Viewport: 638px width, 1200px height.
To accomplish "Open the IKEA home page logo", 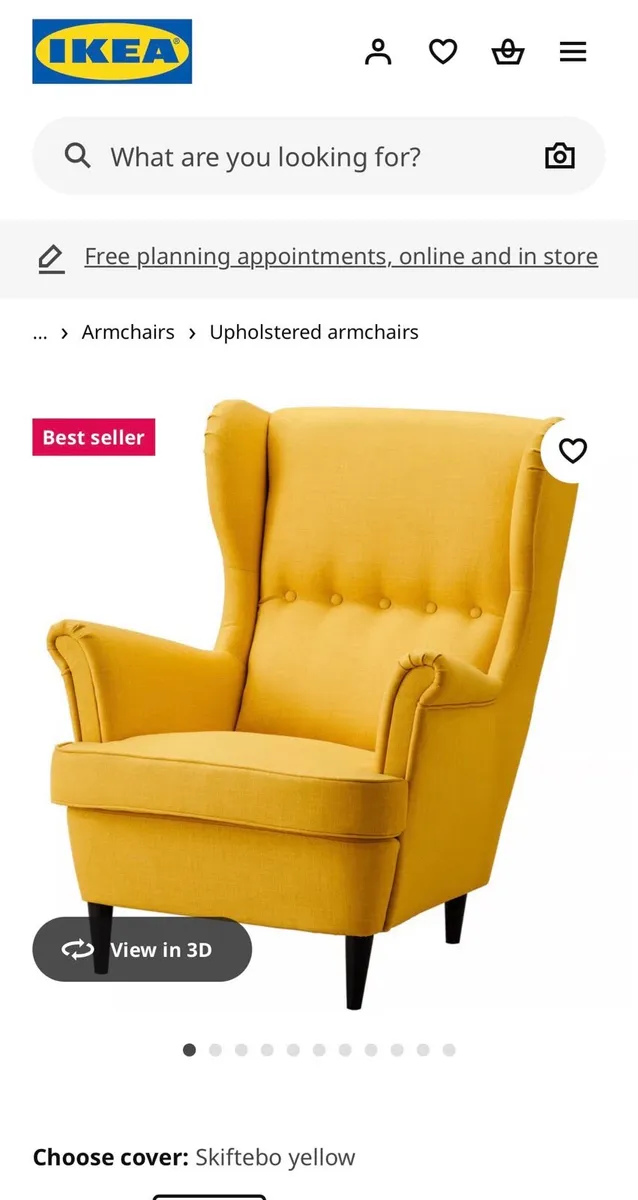I will point(112,51).
